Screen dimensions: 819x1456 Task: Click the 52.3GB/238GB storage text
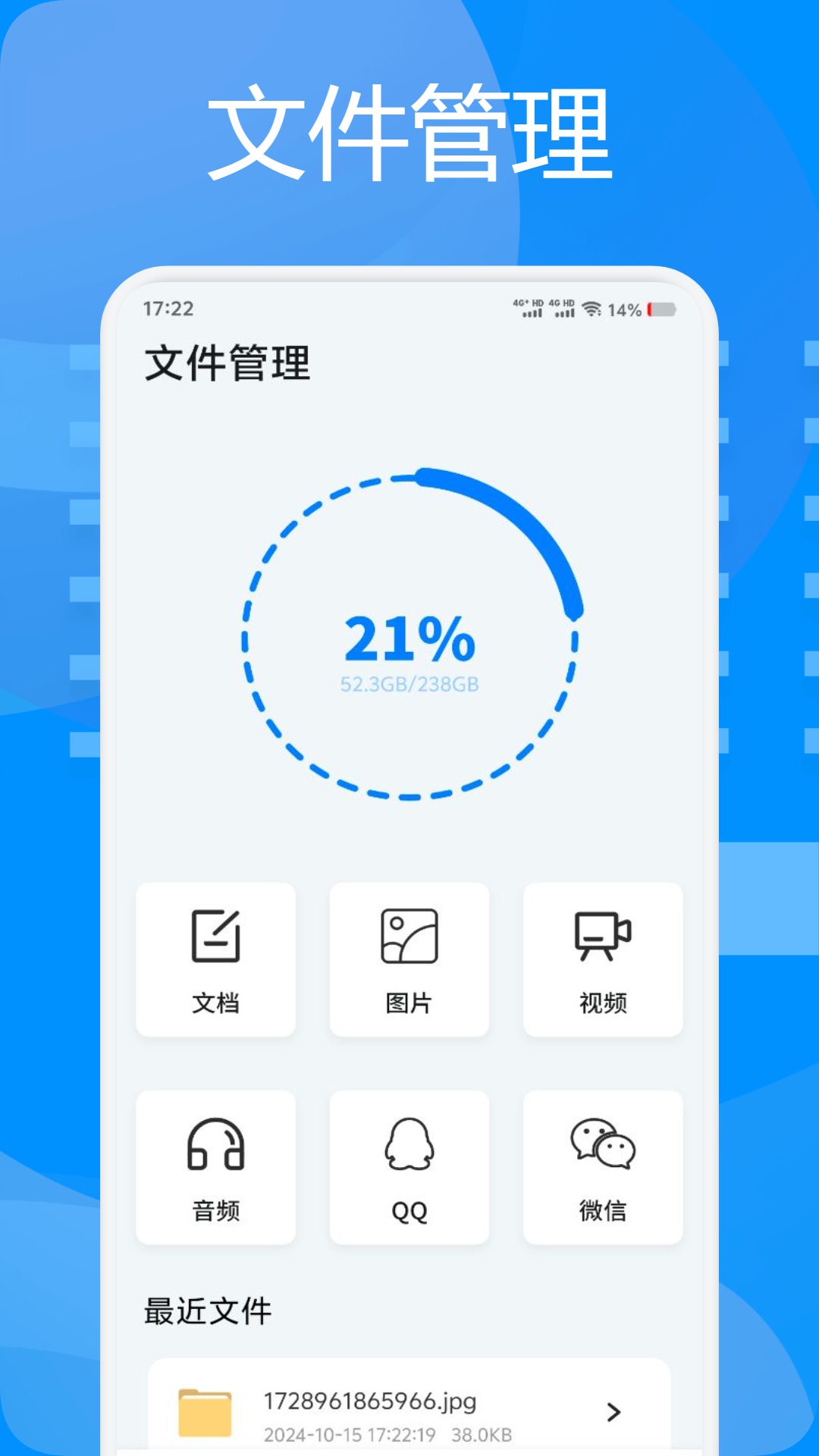[409, 683]
